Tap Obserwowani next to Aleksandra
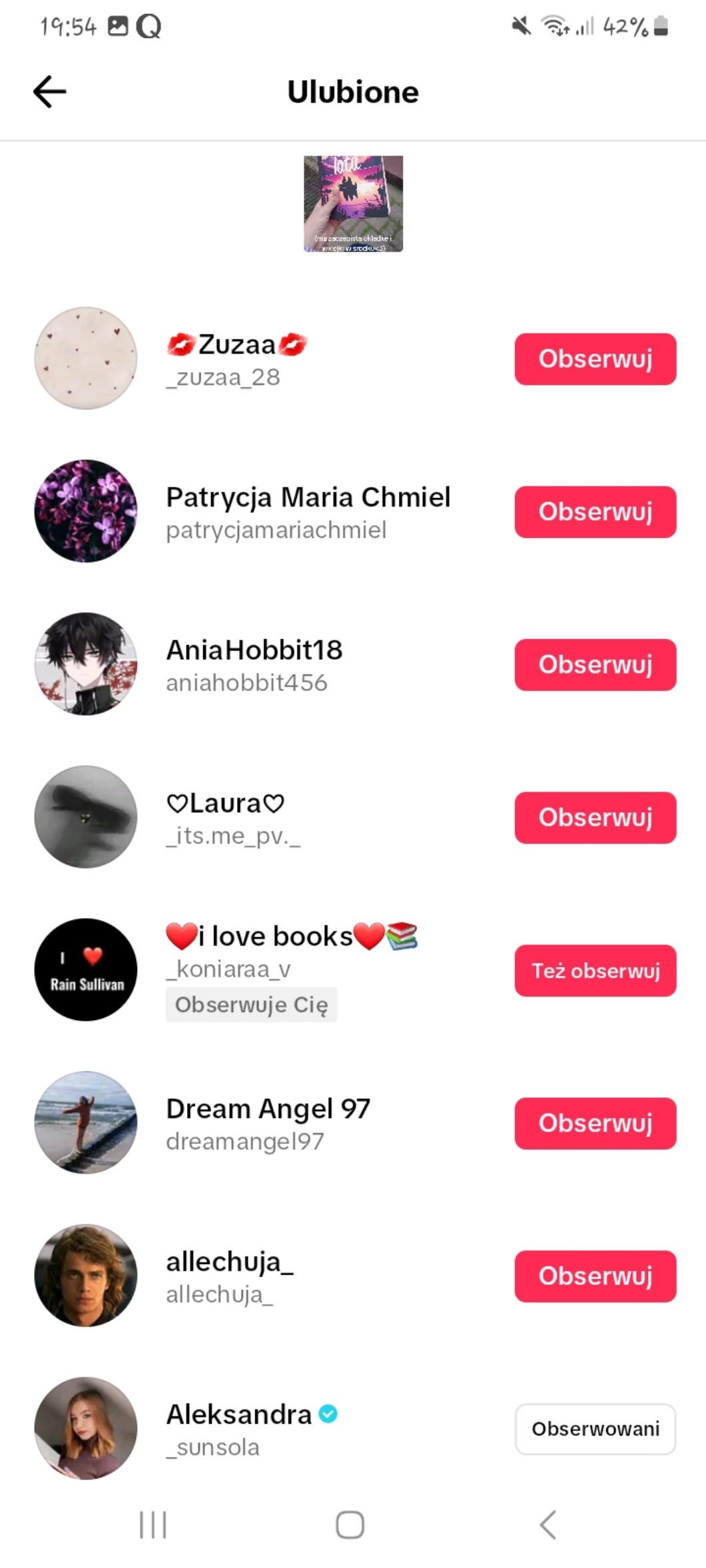The width and height of the screenshot is (706, 1568). click(595, 1429)
